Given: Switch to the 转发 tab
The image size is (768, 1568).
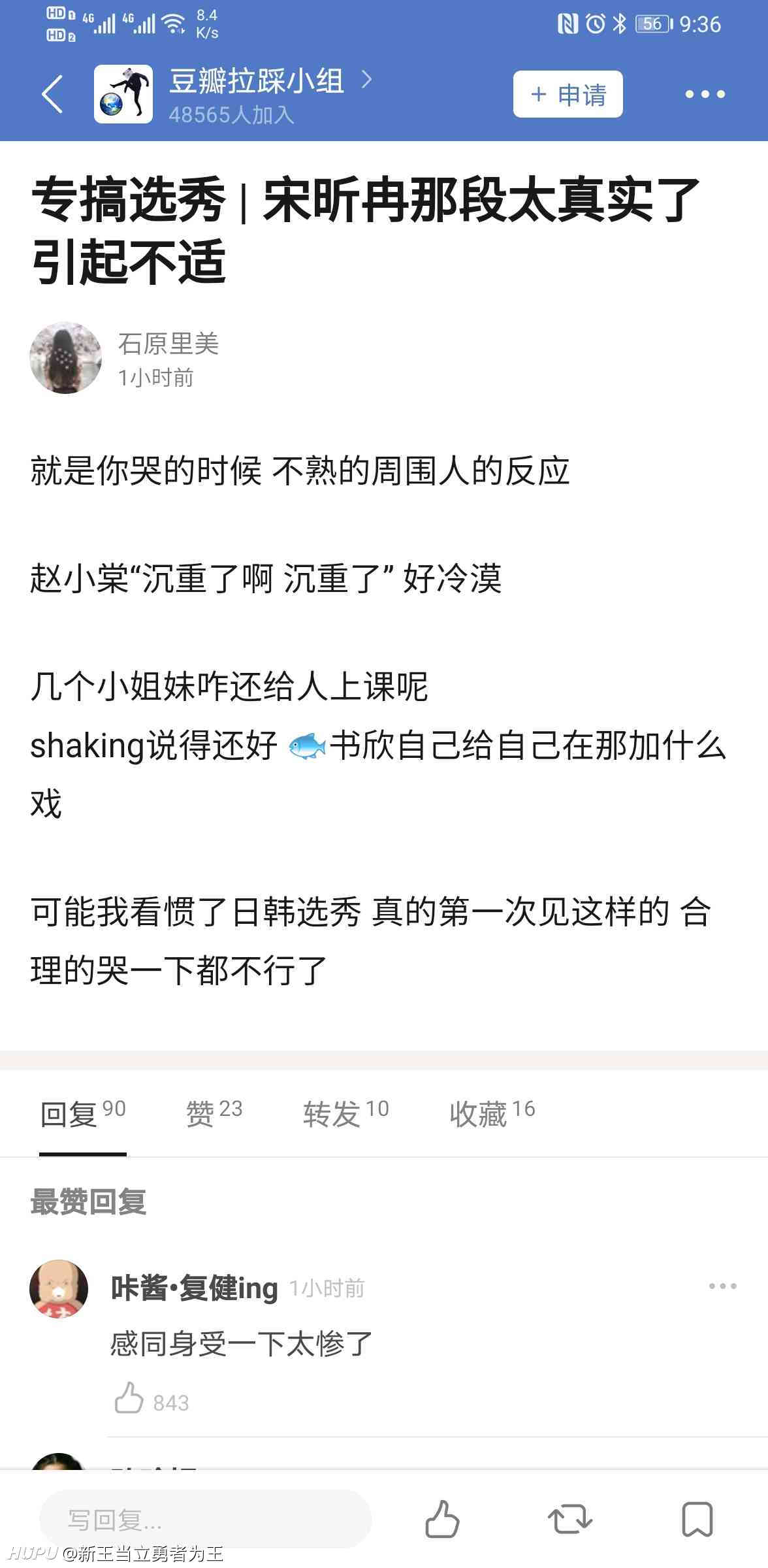Looking at the screenshot, I should tap(345, 1113).
